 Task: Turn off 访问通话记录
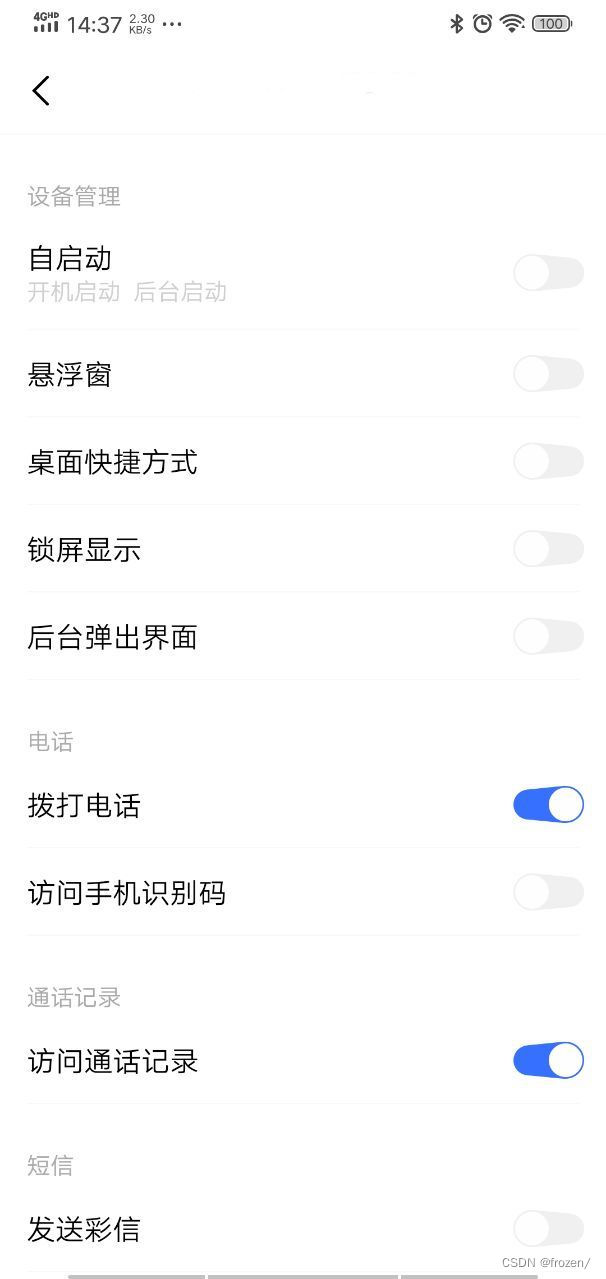[x=548, y=1060]
